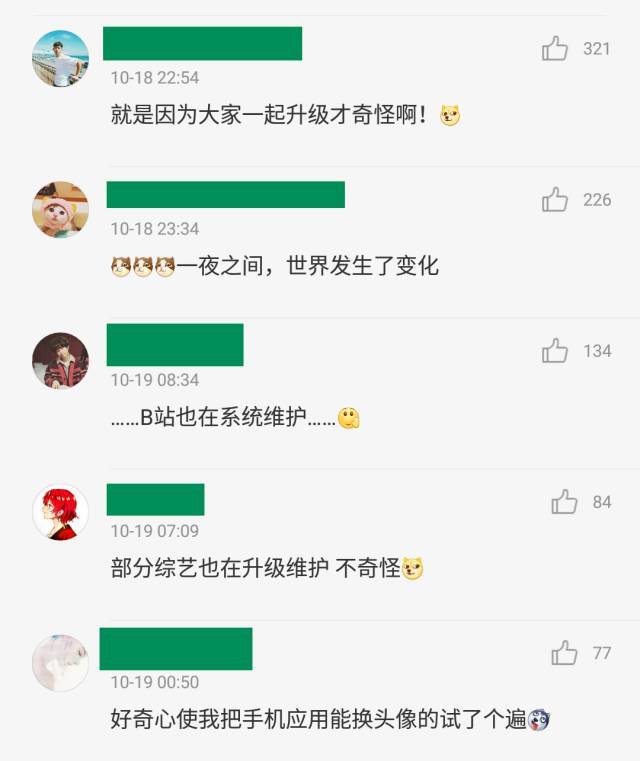Like the comment about 一夜之间世界发生了变化

555,200
